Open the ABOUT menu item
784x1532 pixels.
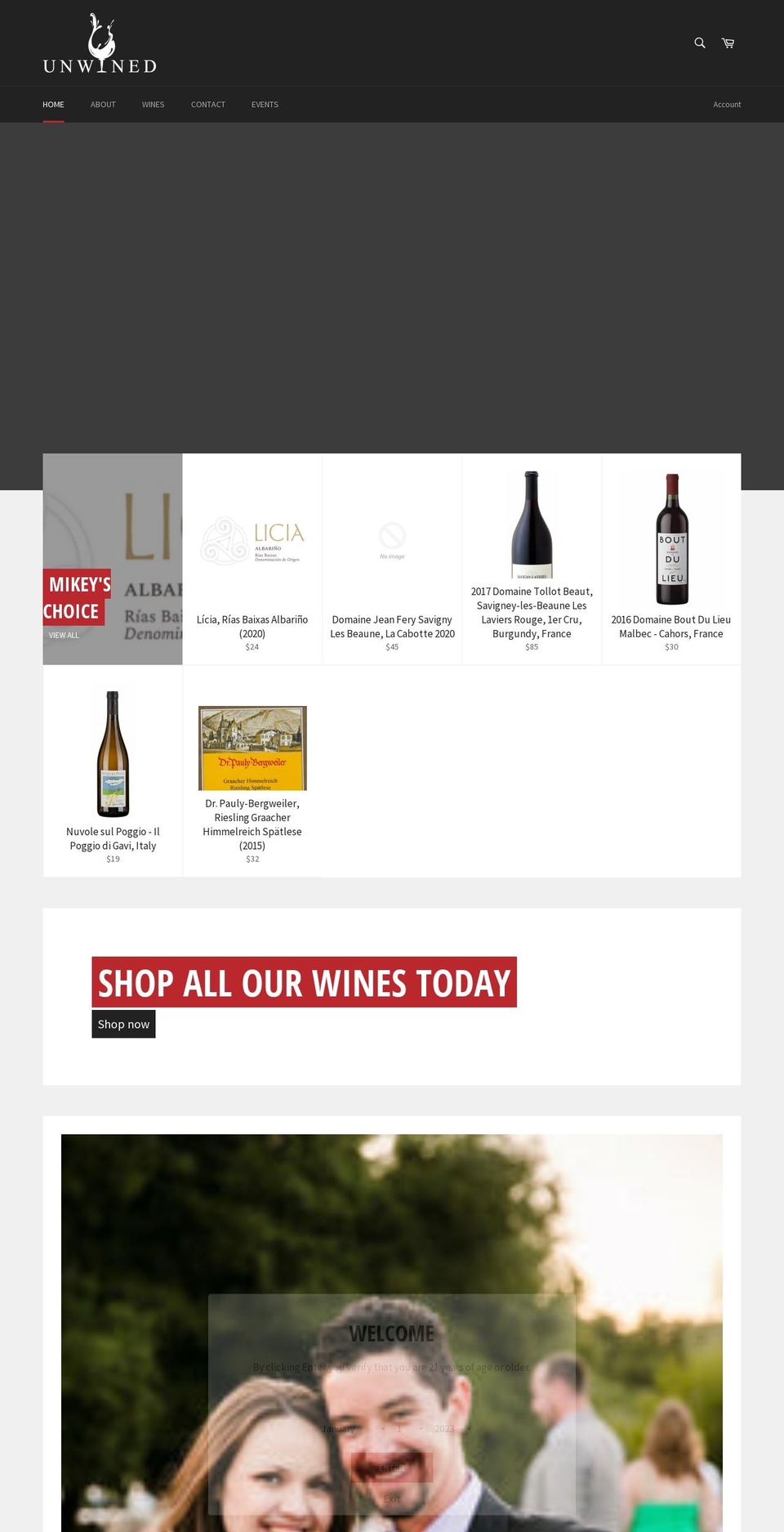pyautogui.click(x=103, y=104)
